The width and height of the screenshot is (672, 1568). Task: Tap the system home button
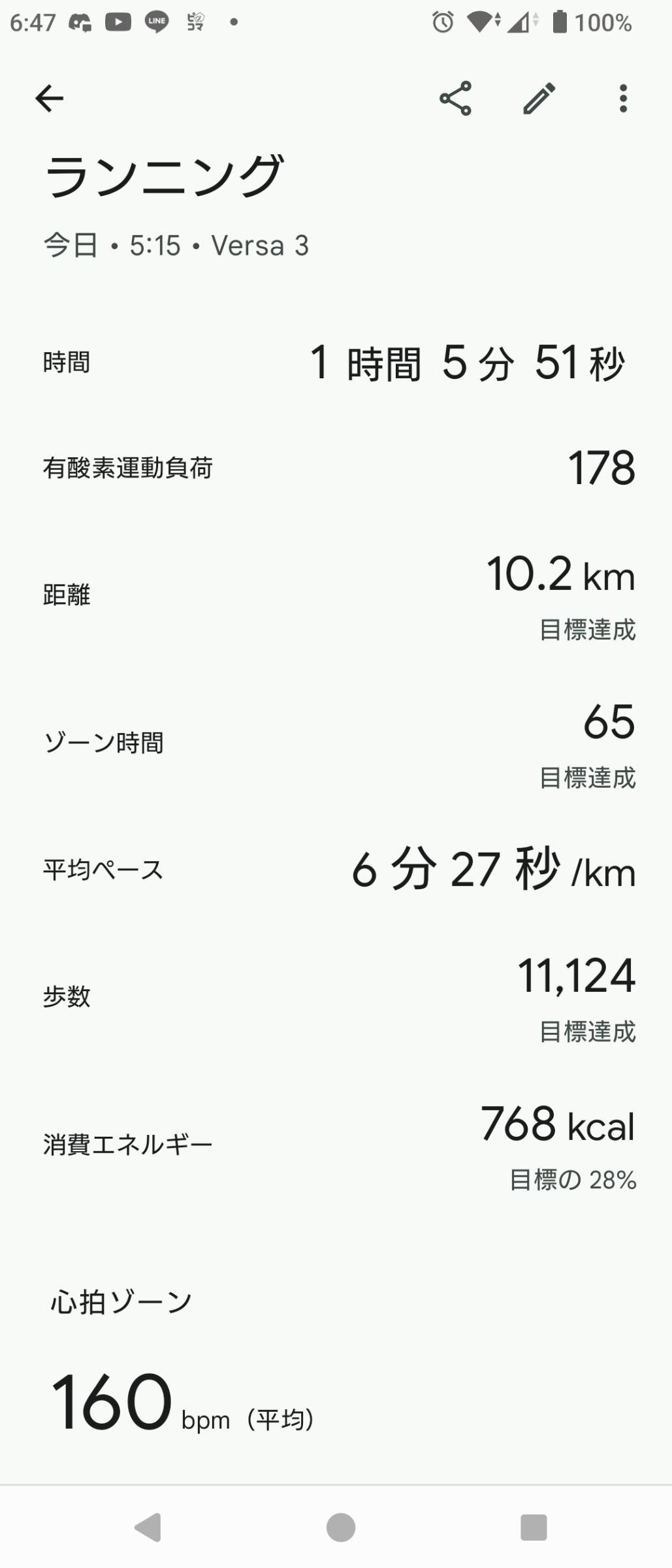click(340, 1527)
